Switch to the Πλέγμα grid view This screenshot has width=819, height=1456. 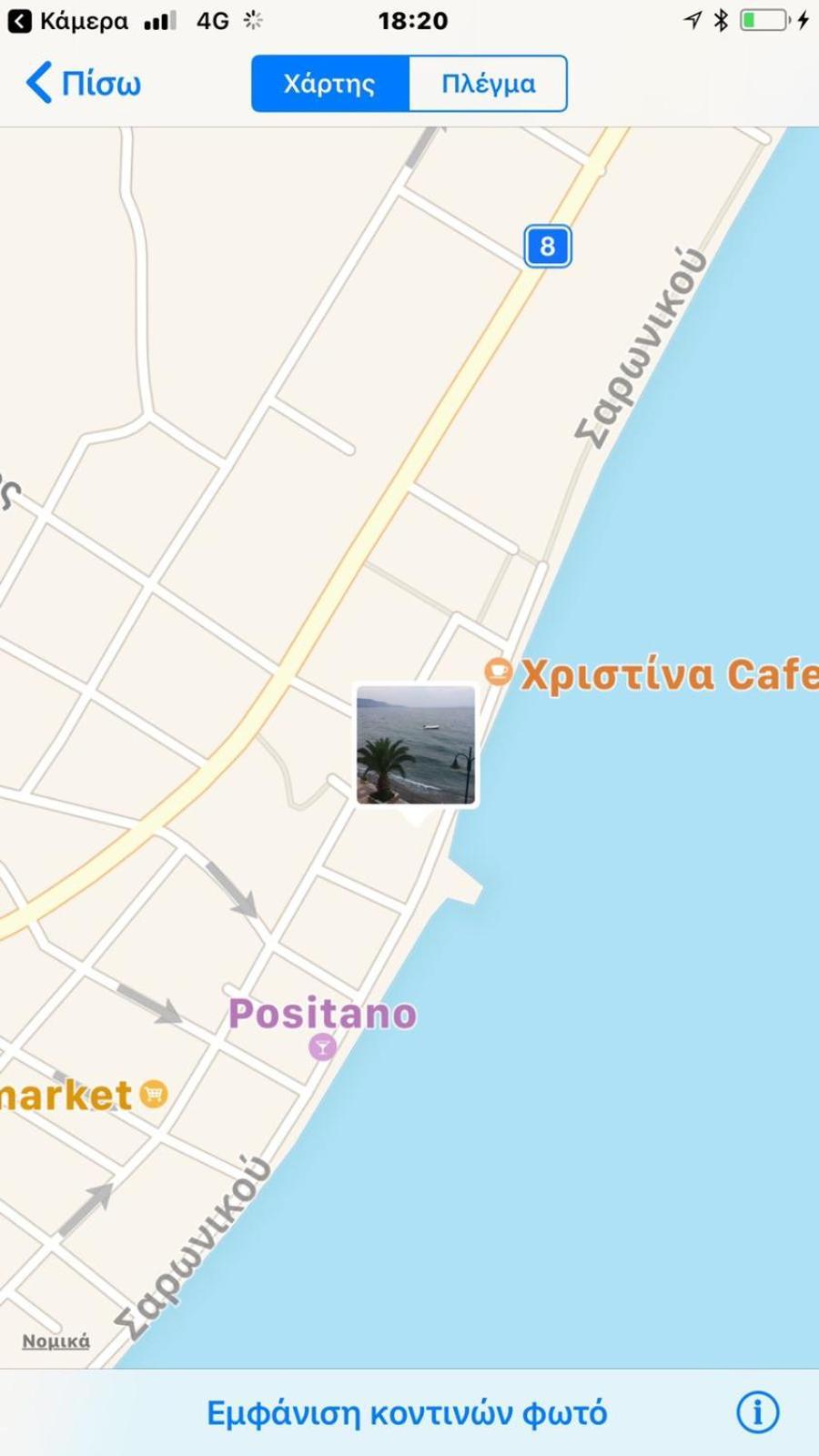(489, 84)
